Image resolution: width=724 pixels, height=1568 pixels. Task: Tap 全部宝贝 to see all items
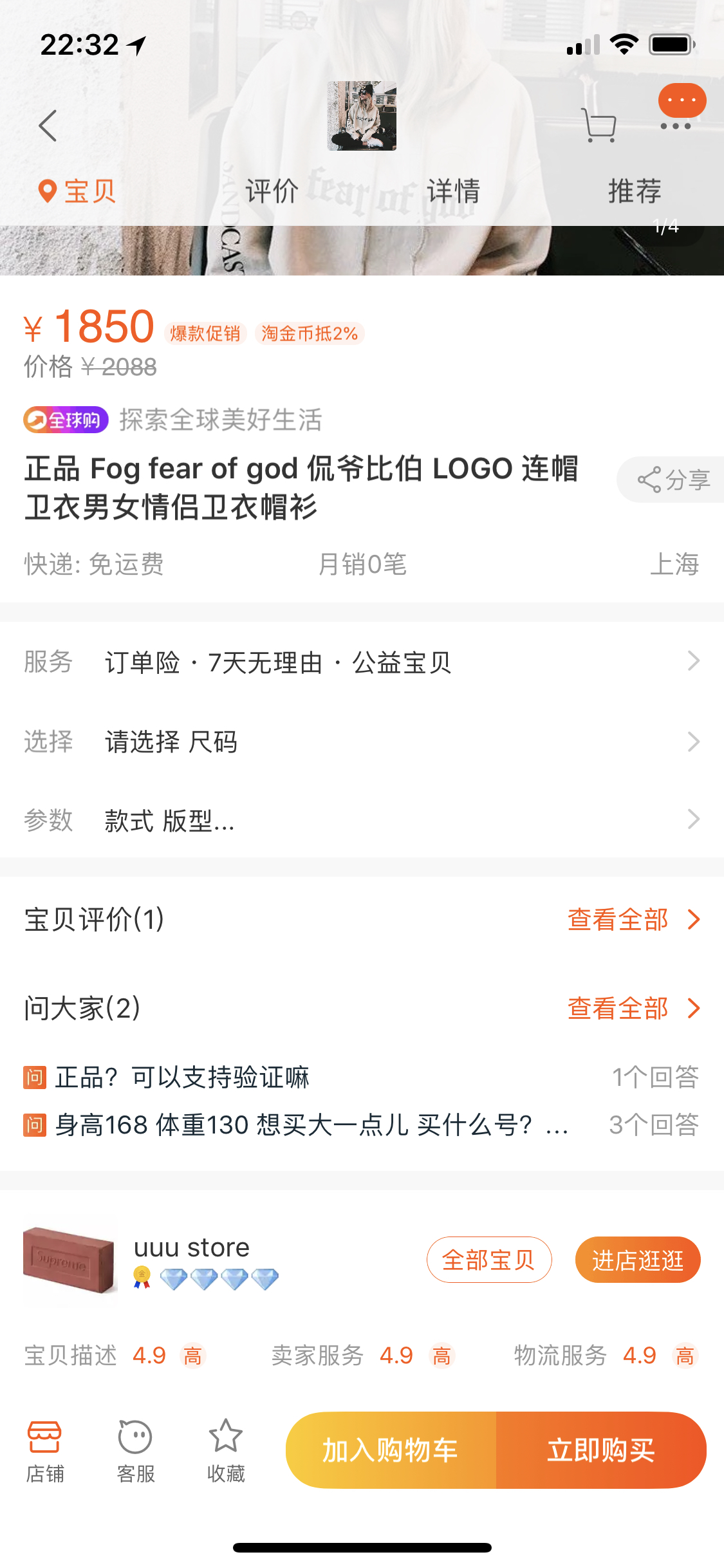click(489, 1260)
